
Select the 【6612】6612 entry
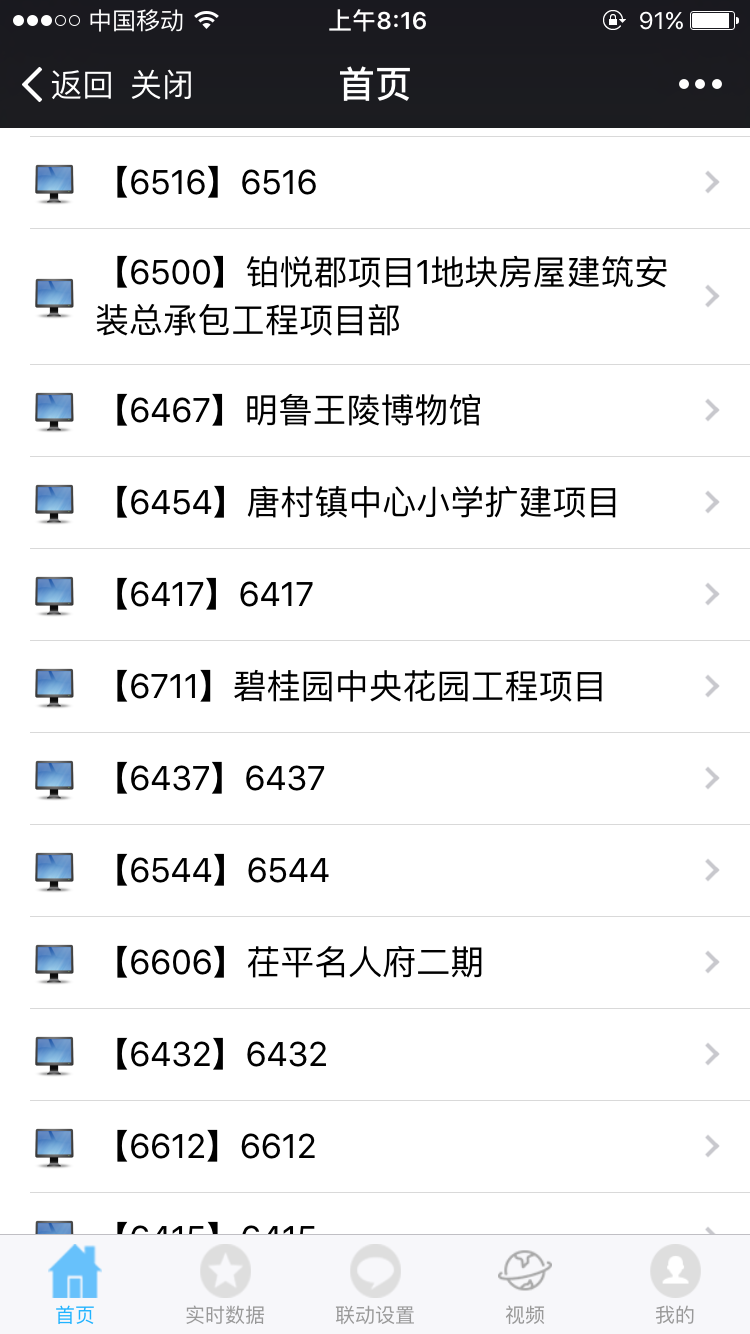pyautogui.click(x=375, y=1146)
